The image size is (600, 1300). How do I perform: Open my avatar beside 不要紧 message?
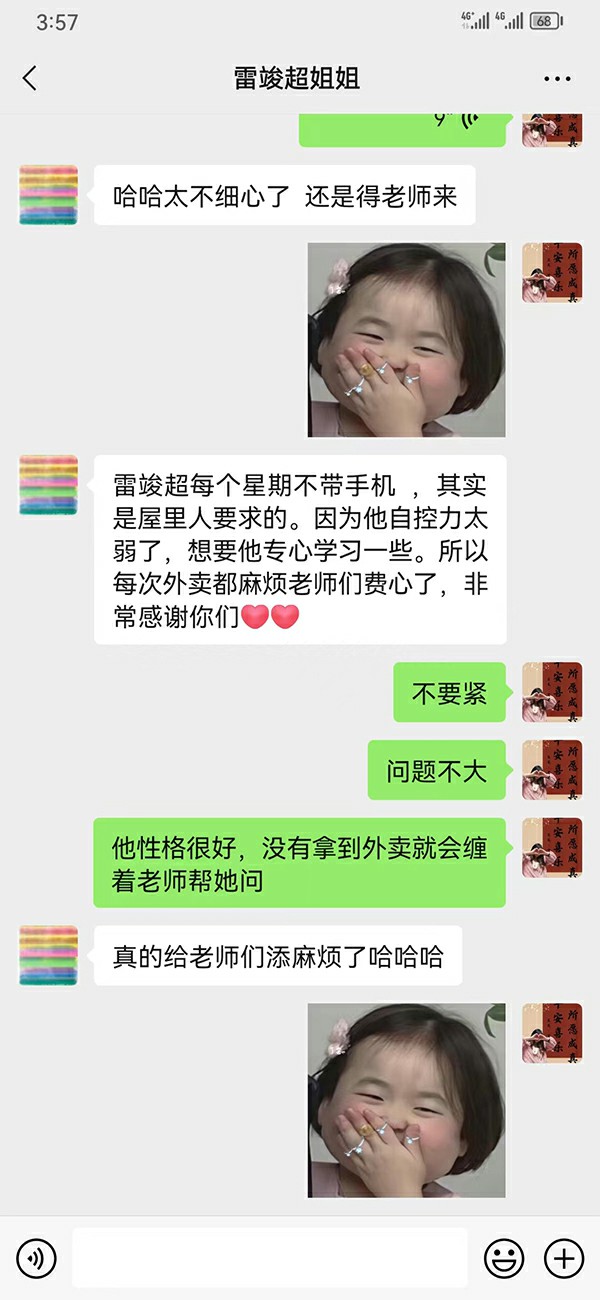click(x=551, y=692)
